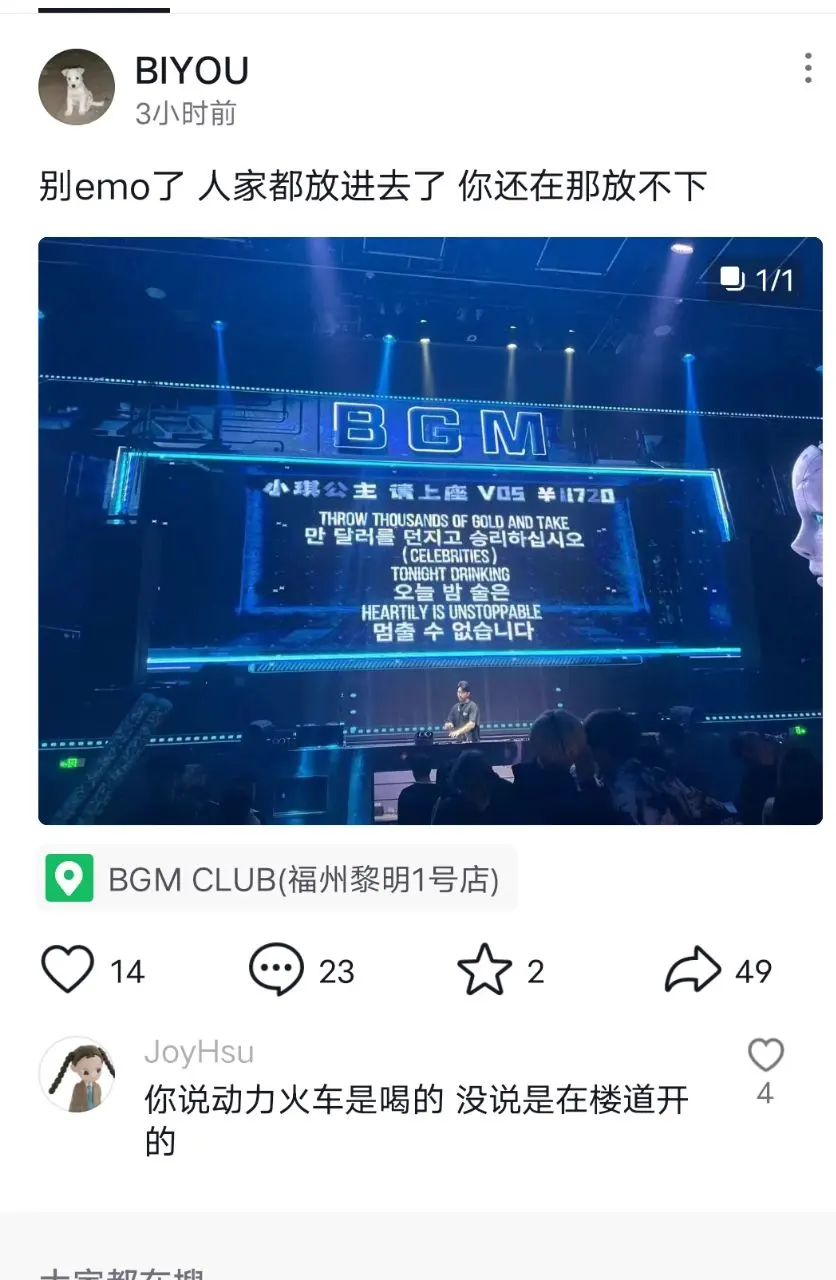Like BIYOU's post
Viewport: 836px width, 1280px height.
[67, 970]
